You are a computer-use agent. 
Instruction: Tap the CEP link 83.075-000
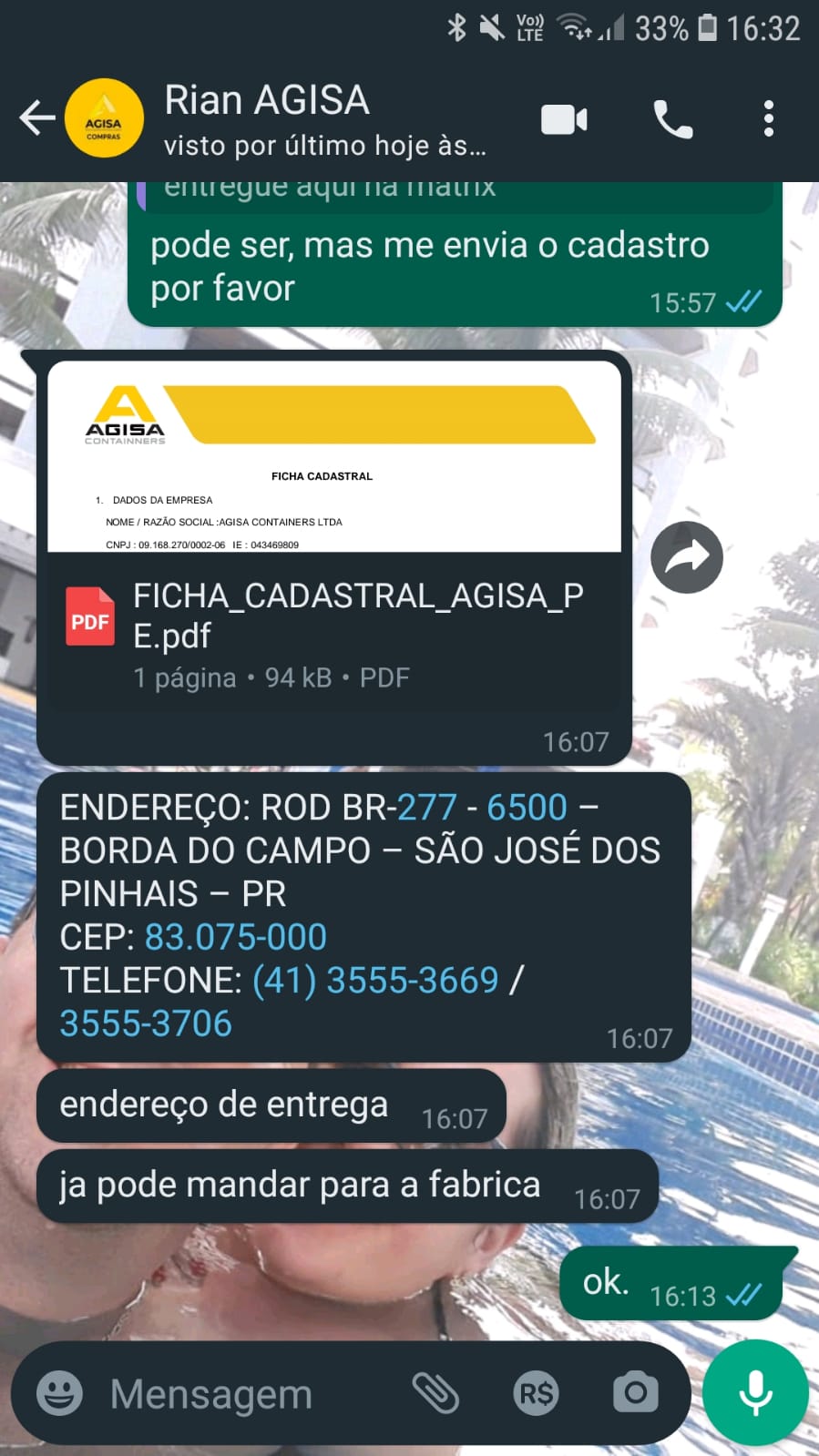[235, 937]
